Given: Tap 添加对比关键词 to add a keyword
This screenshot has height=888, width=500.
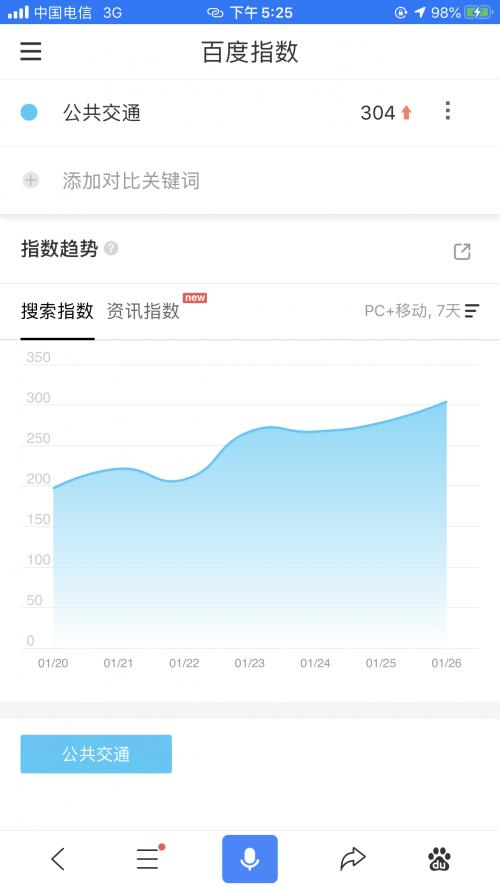Looking at the screenshot, I should 131,181.
